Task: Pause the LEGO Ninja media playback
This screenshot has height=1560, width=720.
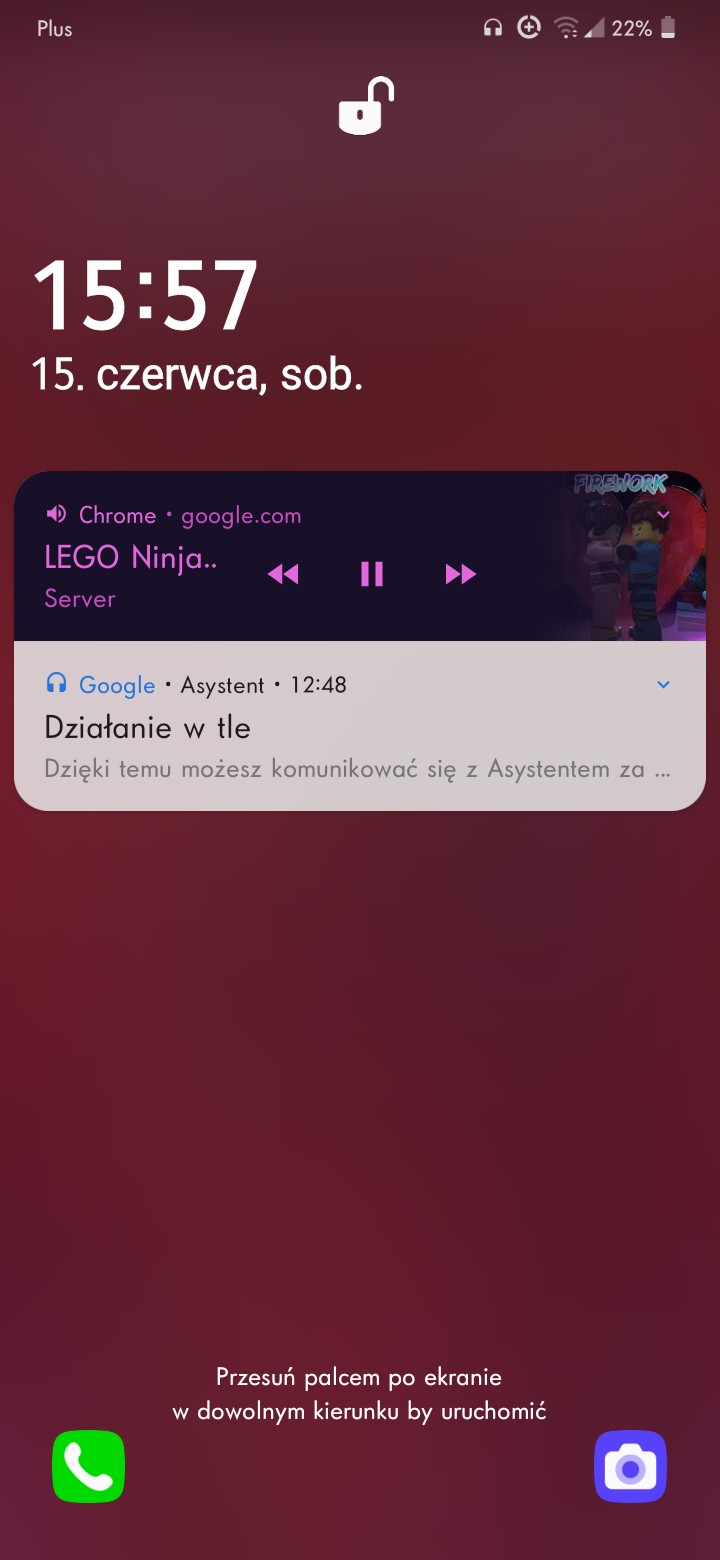Action: 372,574
